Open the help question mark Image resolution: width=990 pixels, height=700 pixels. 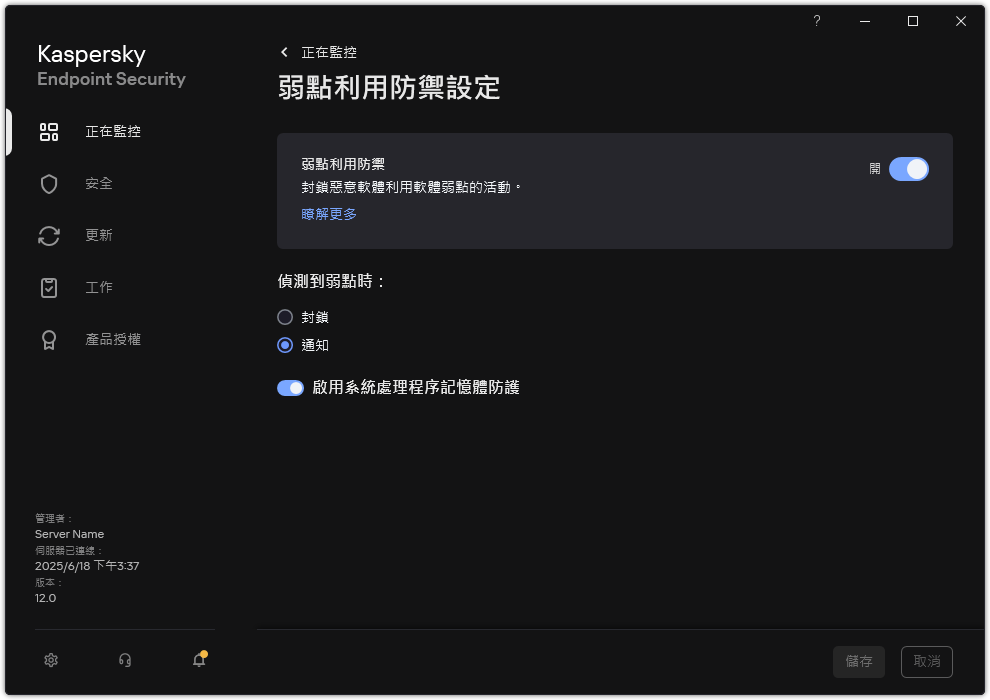[817, 21]
